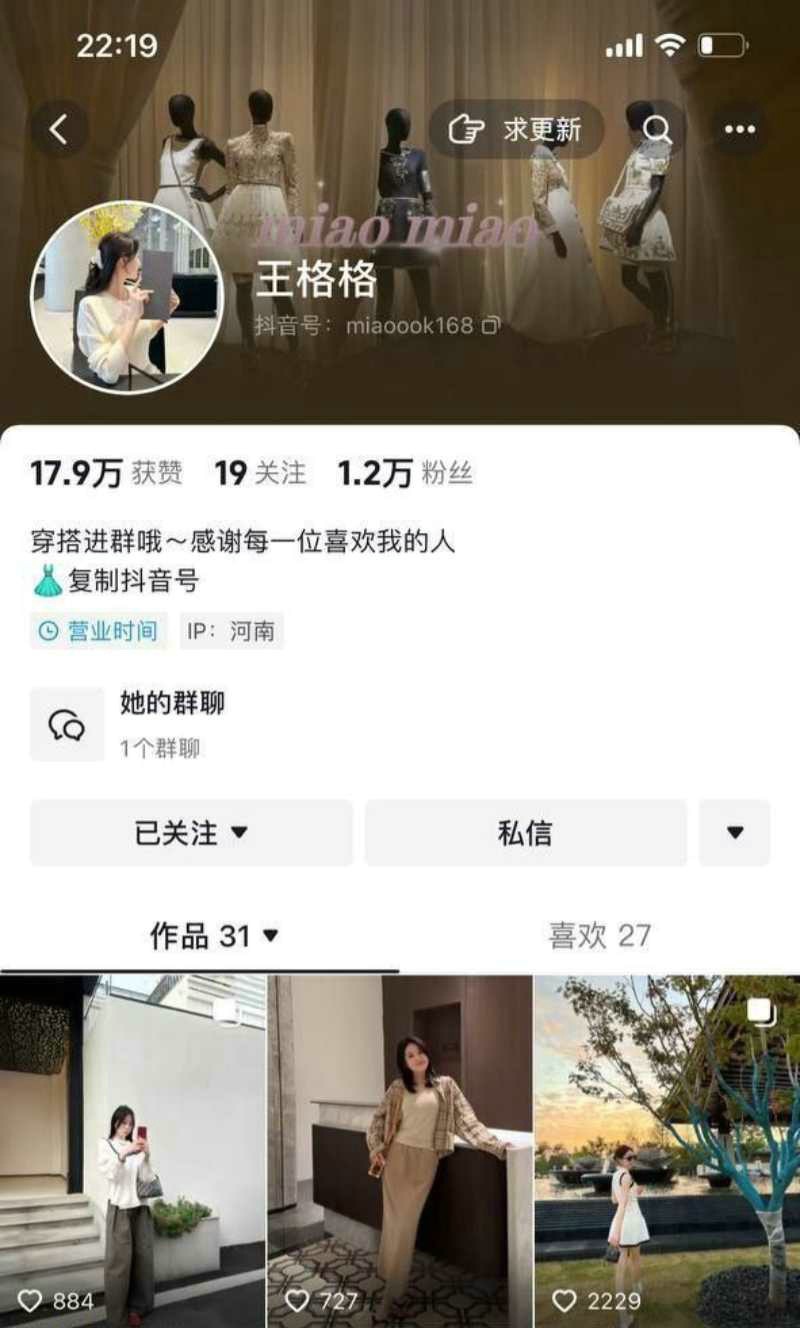
Task: Open the three-dot more menu
Action: point(739,129)
